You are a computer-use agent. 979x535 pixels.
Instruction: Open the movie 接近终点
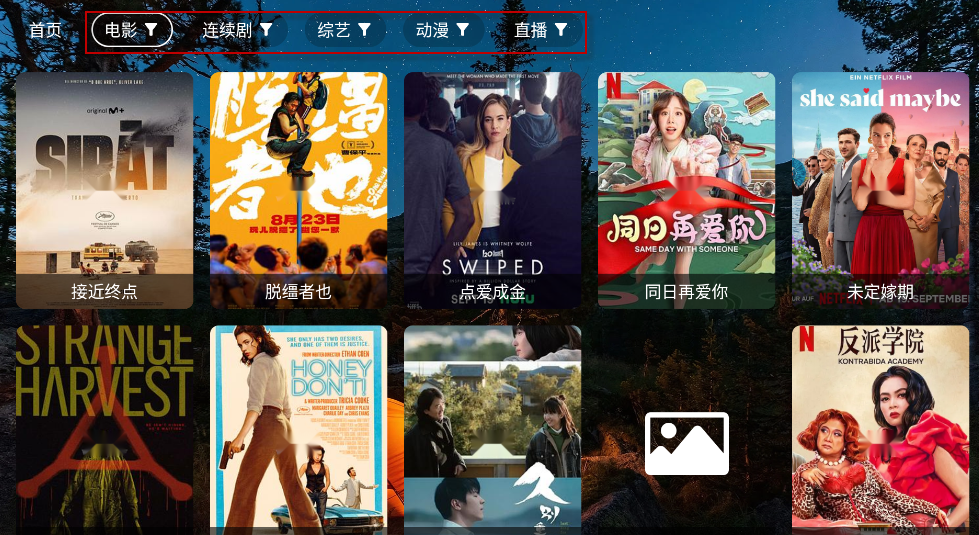tap(104, 190)
